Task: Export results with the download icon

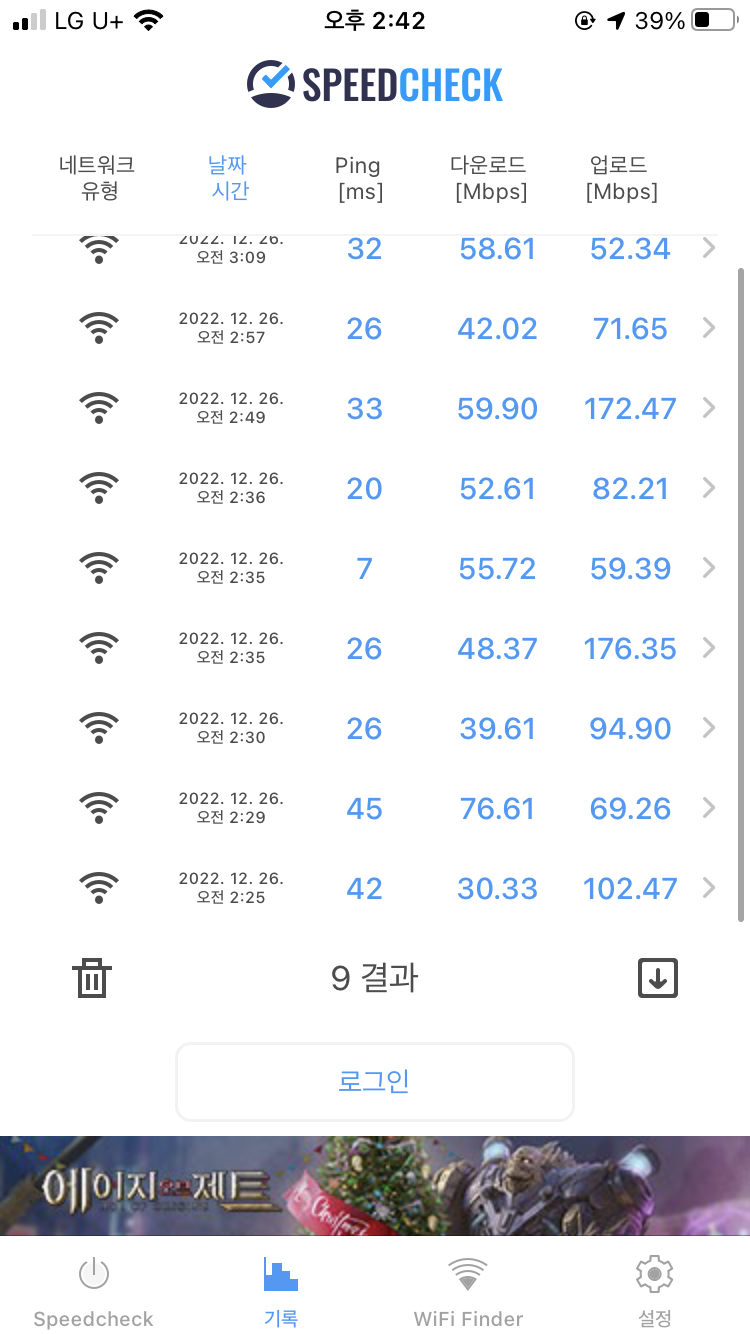Action: (x=657, y=978)
